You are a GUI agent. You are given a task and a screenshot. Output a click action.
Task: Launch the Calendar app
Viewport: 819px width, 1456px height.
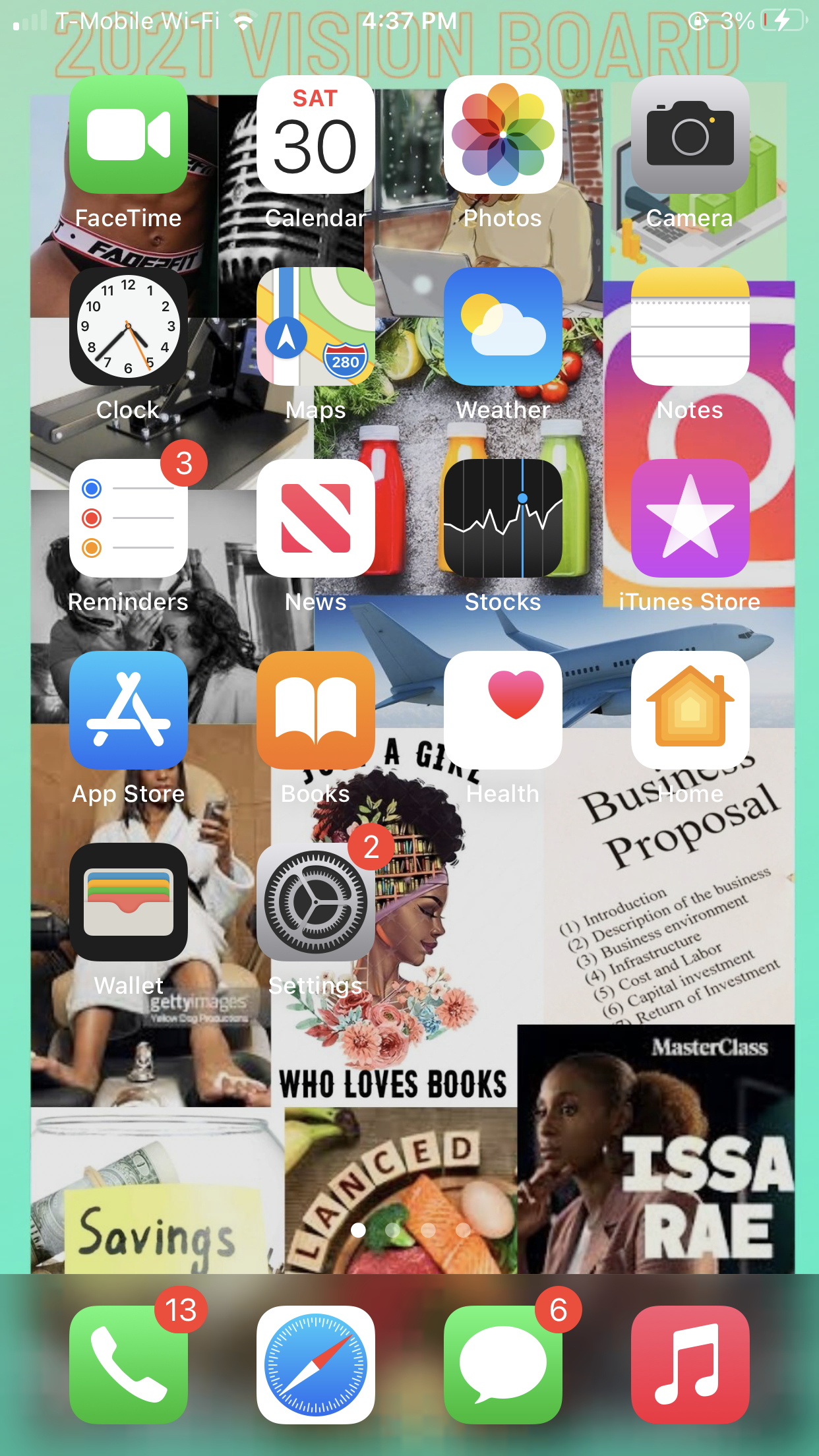point(316,135)
